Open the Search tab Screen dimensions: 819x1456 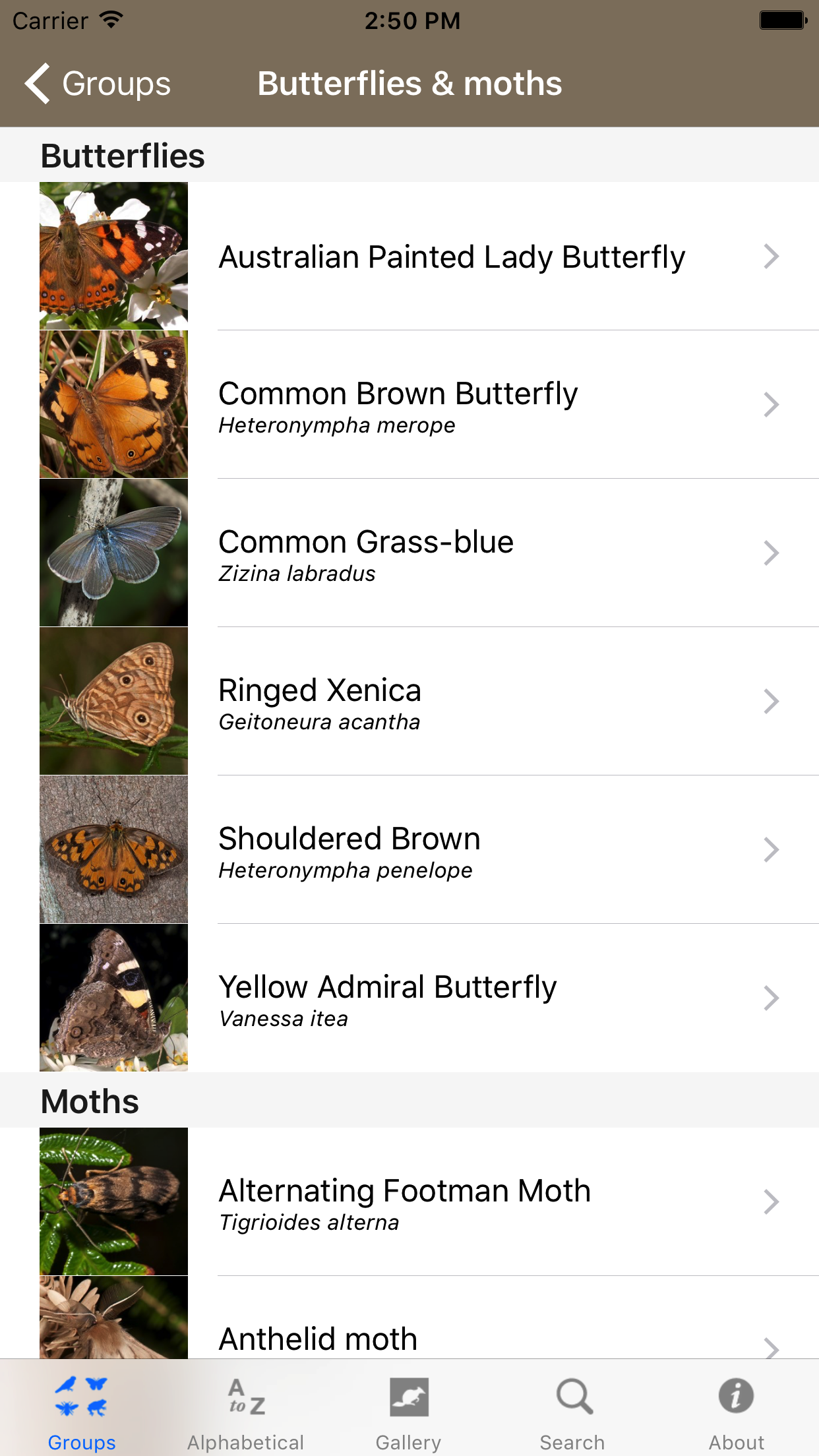(572, 1412)
